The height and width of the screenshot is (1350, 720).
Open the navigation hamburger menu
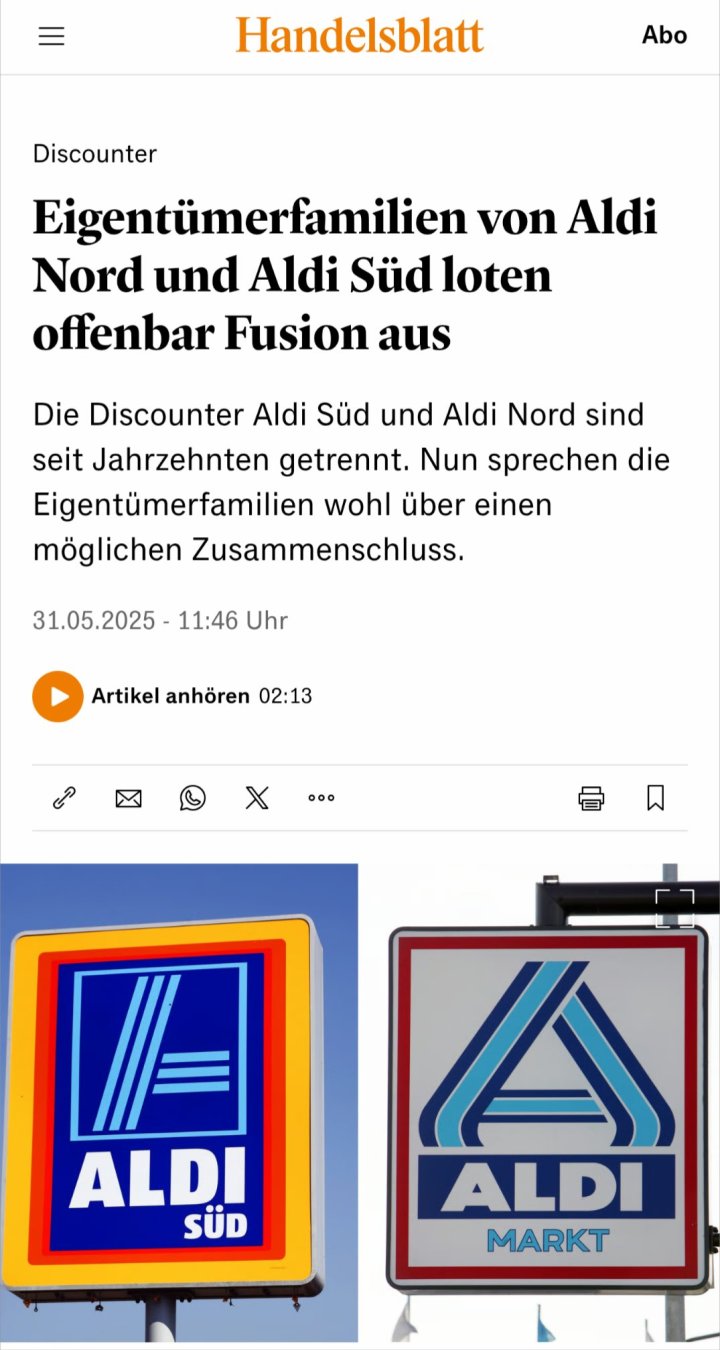(x=51, y=35)
